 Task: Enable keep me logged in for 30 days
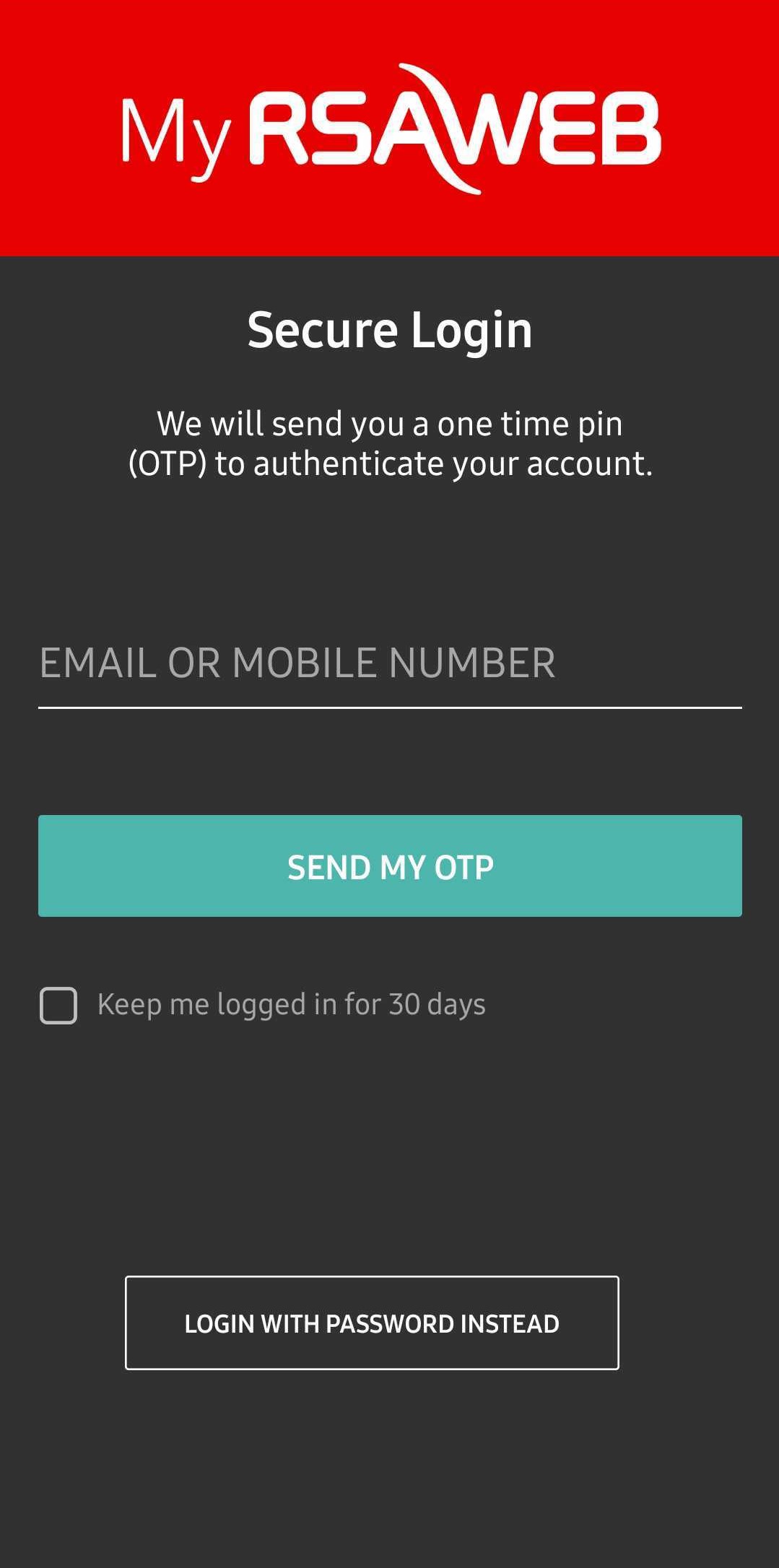[58, 1005]
